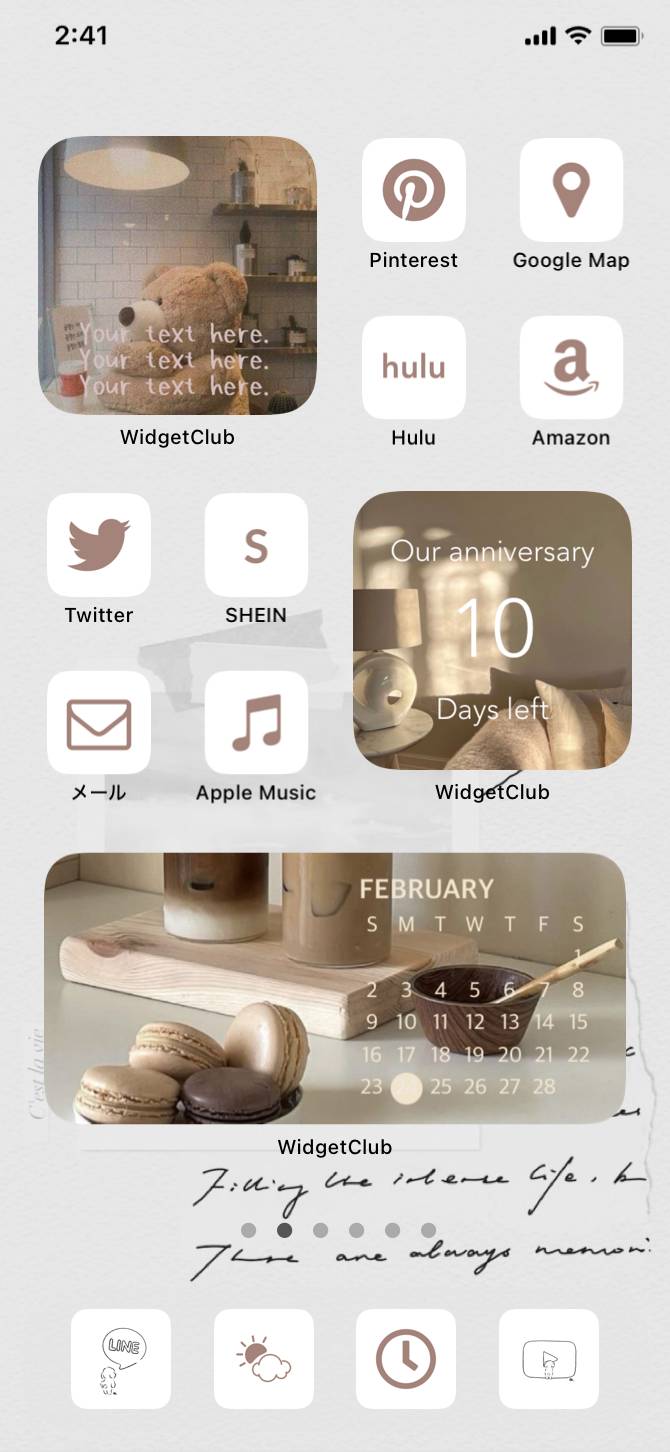Open Twitter

coord(99,545)
